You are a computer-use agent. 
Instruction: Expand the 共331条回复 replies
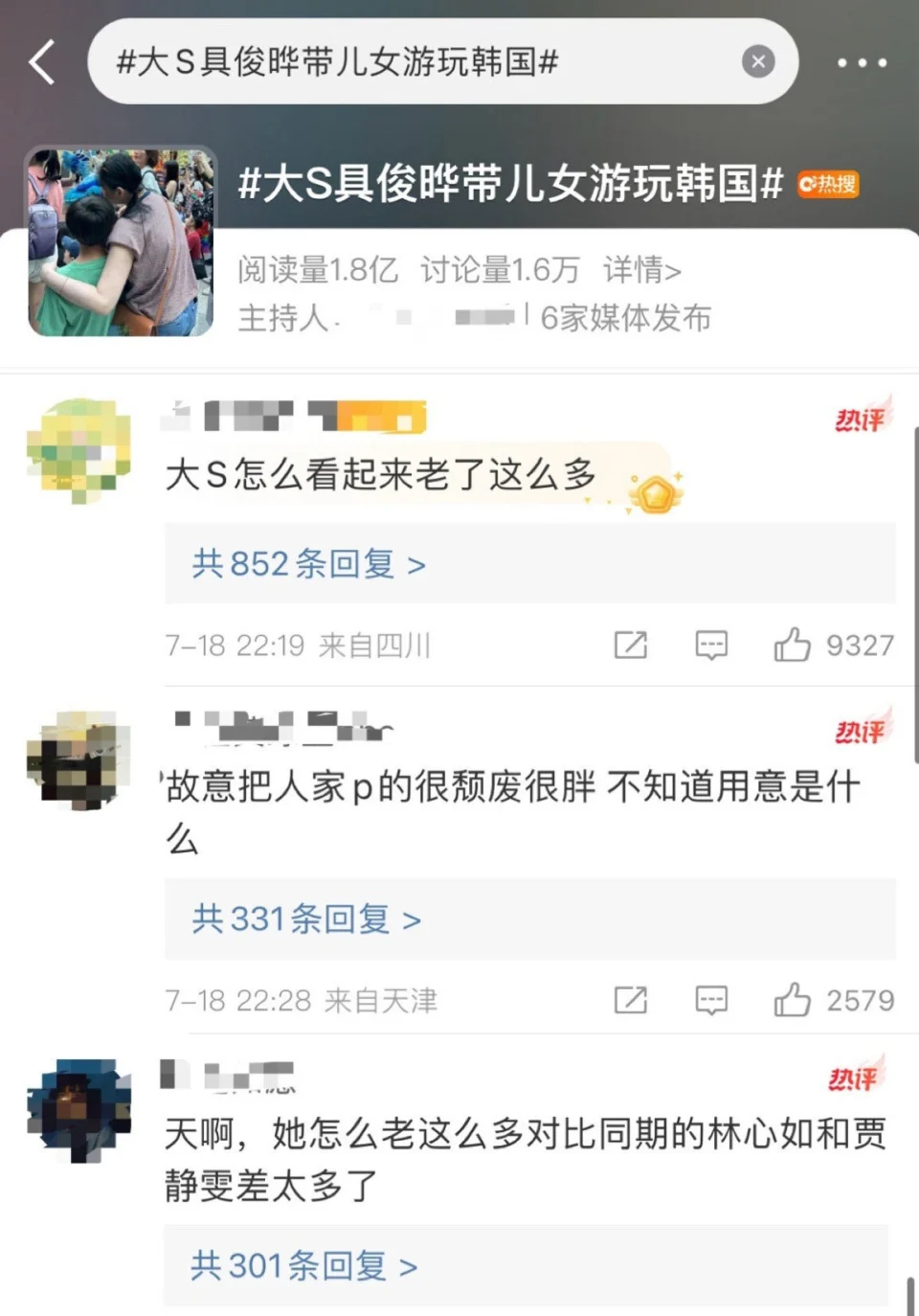tap(306, 919)
